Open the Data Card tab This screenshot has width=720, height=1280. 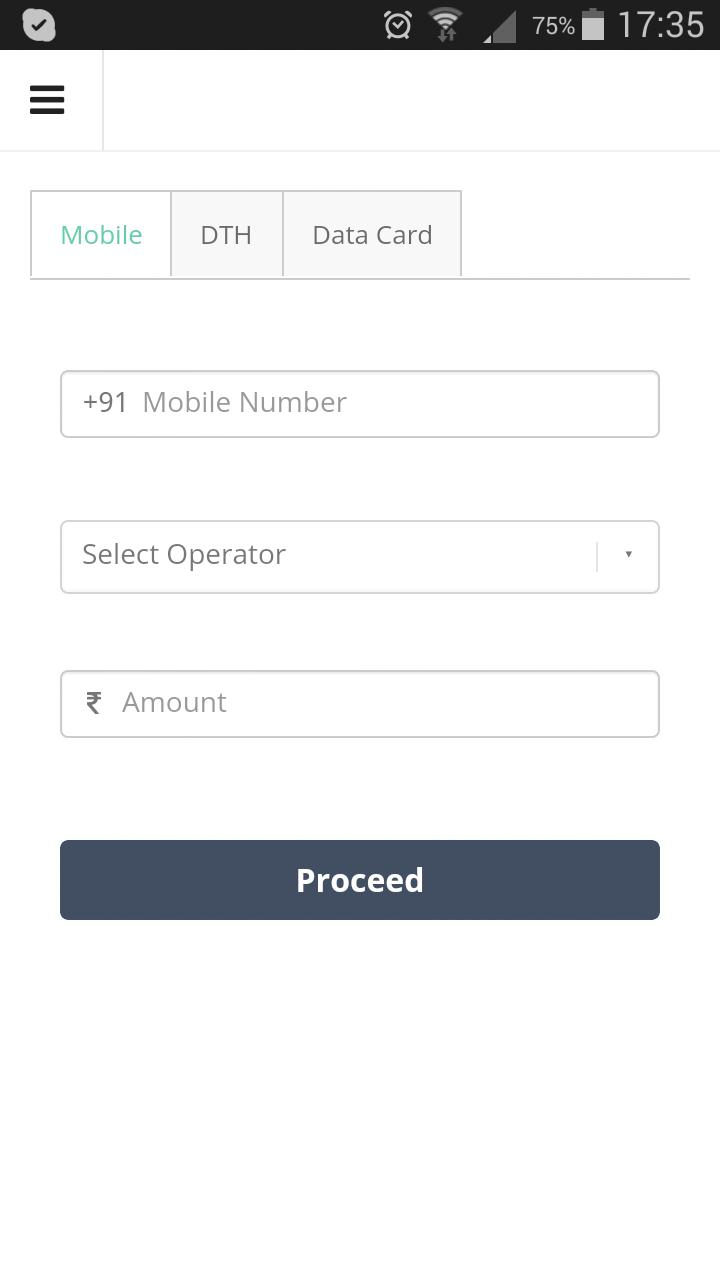(x=372, y=234)
